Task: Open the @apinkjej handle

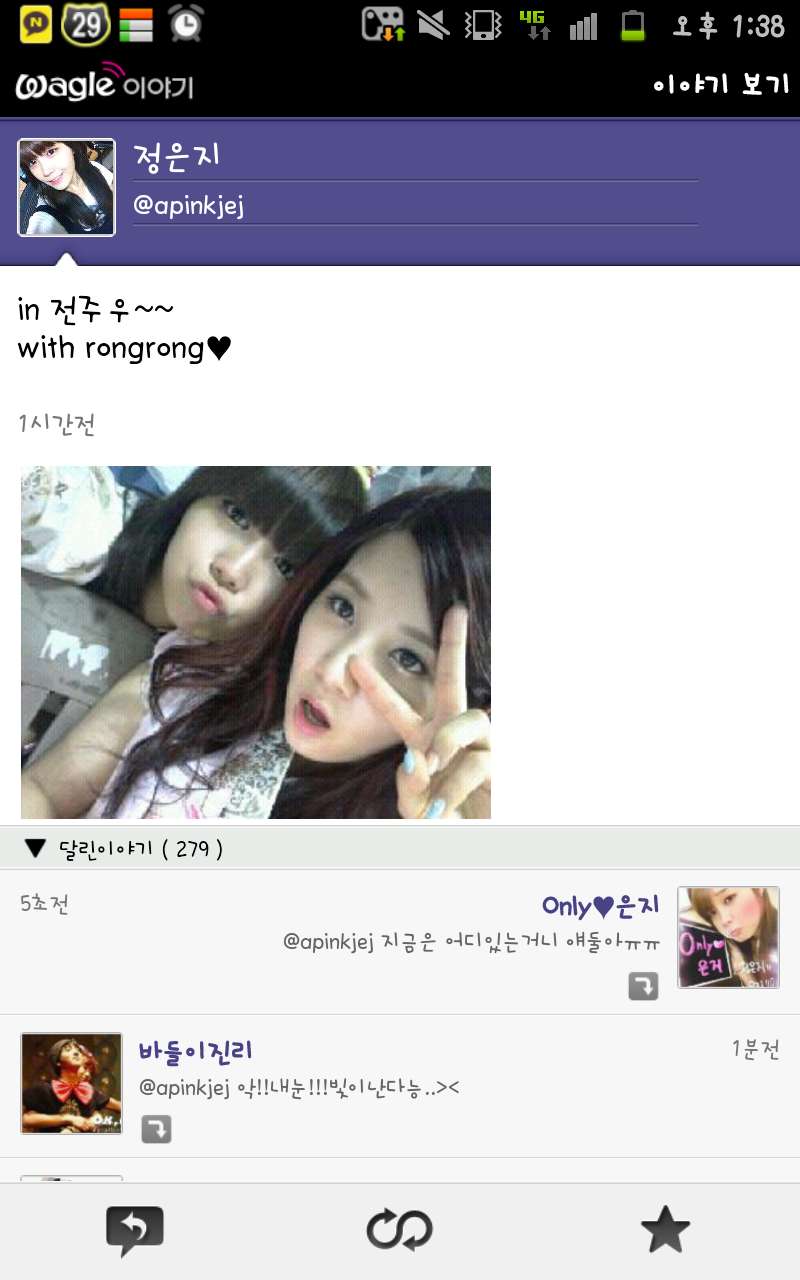Action: tap(189, 206)
